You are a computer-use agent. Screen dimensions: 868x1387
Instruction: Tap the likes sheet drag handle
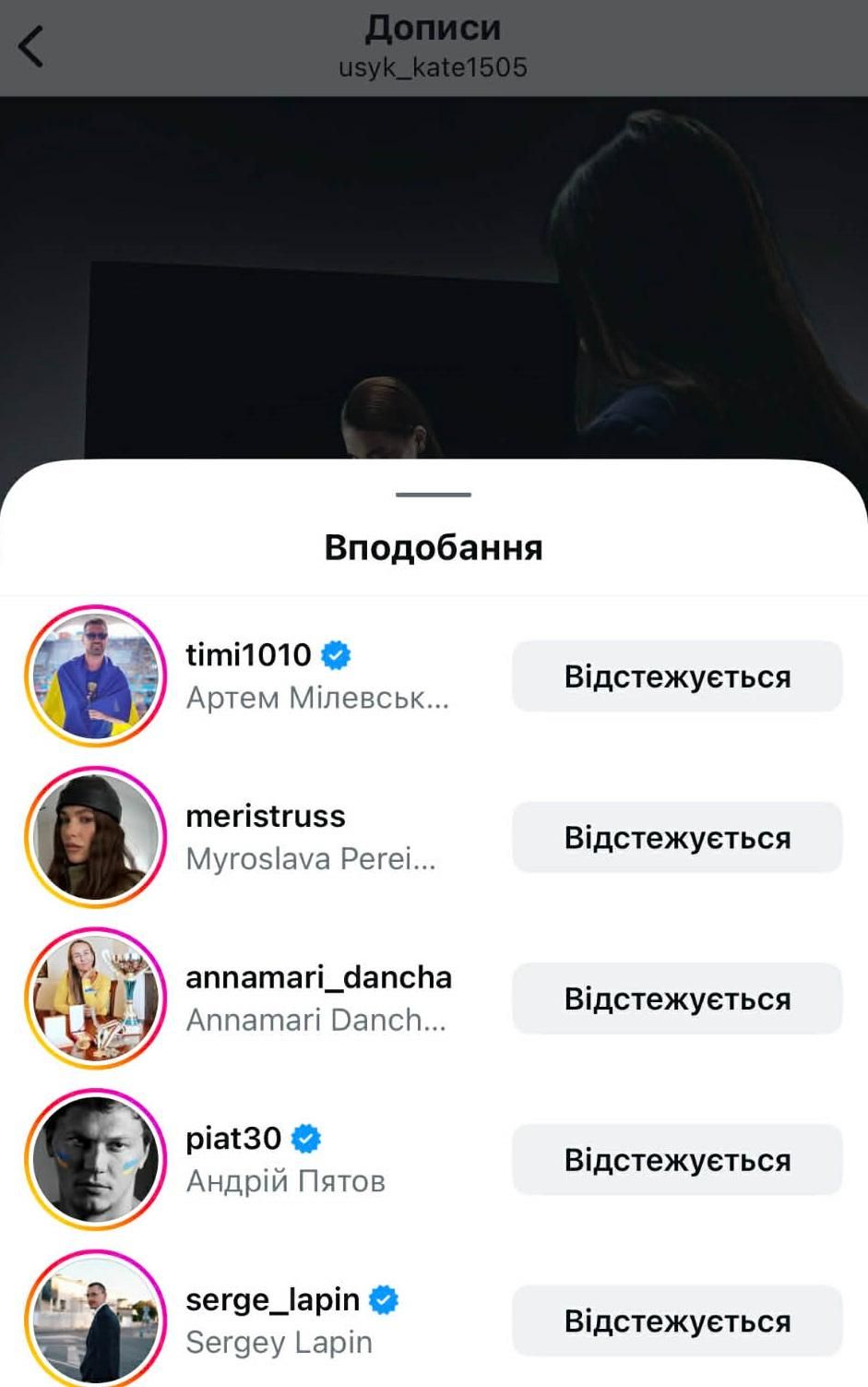click(434, 495)
